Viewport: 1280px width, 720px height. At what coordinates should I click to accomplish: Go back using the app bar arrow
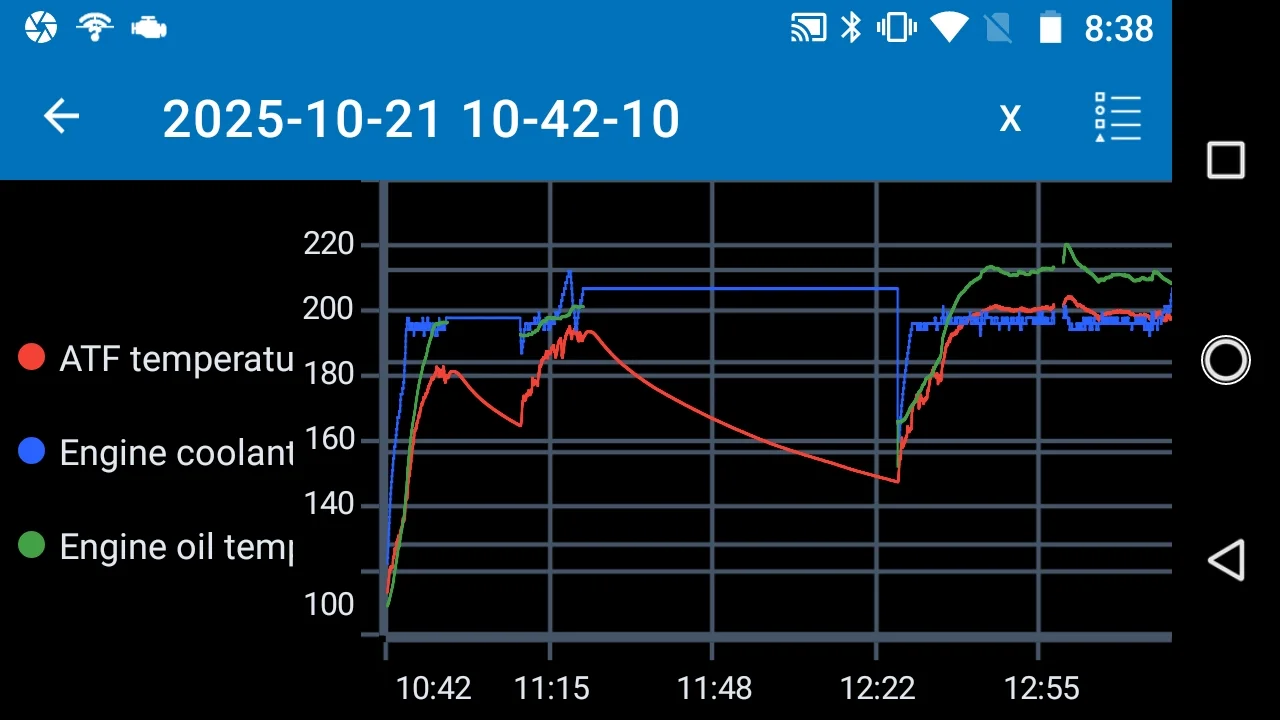[x=61, y=117]
